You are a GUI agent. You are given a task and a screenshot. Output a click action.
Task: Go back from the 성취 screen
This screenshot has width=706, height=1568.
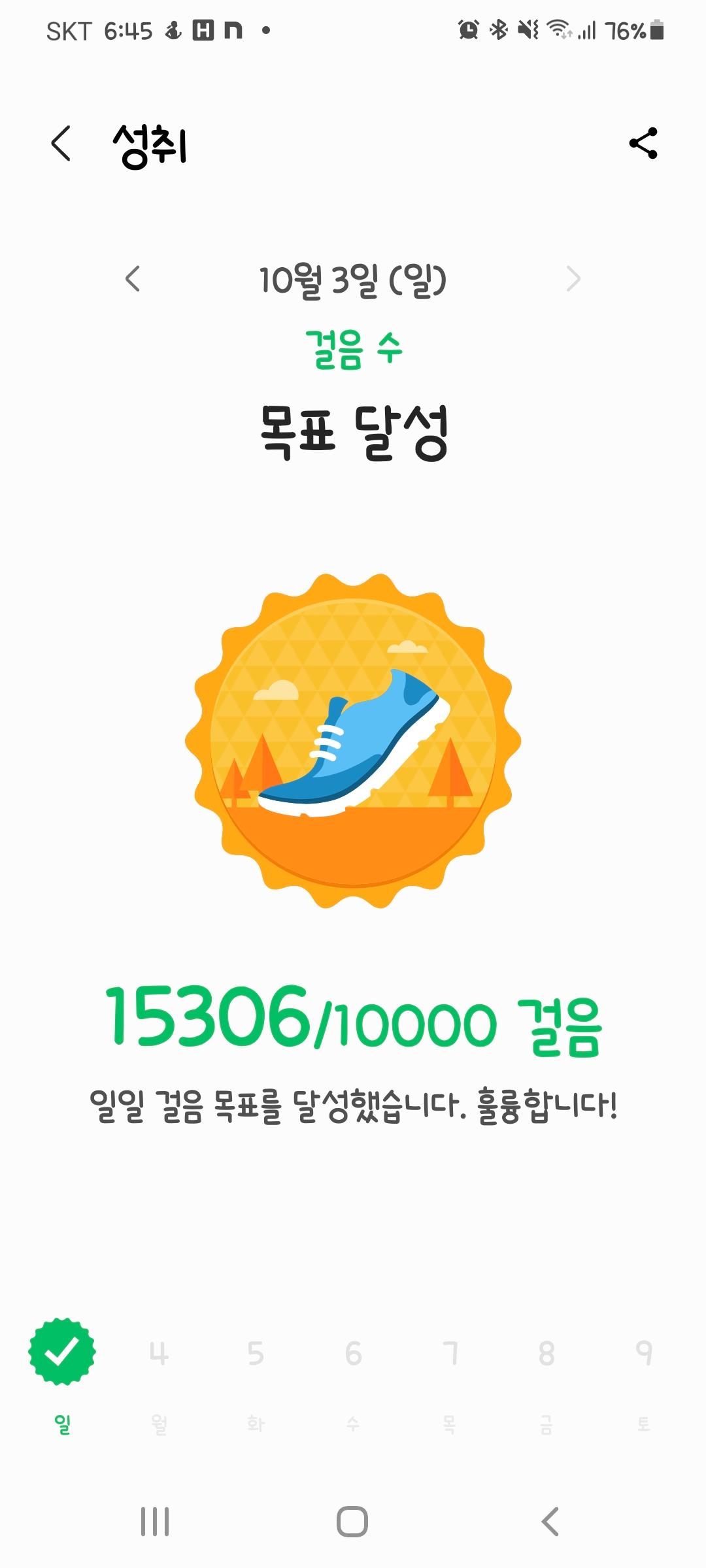(x=61, y=144)
